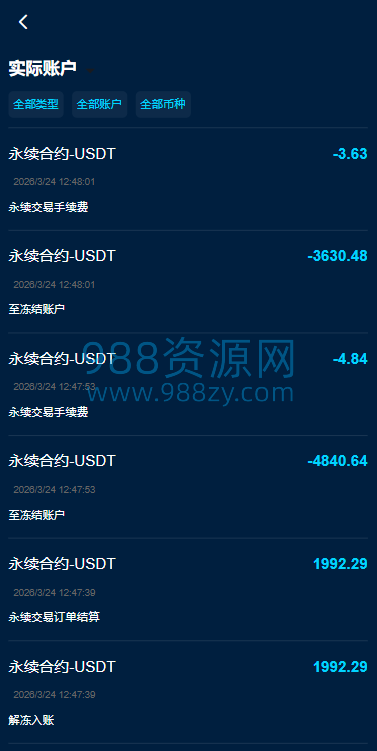Open the 全部类型 type filter
377x751 pixels.
pos(36,104)
